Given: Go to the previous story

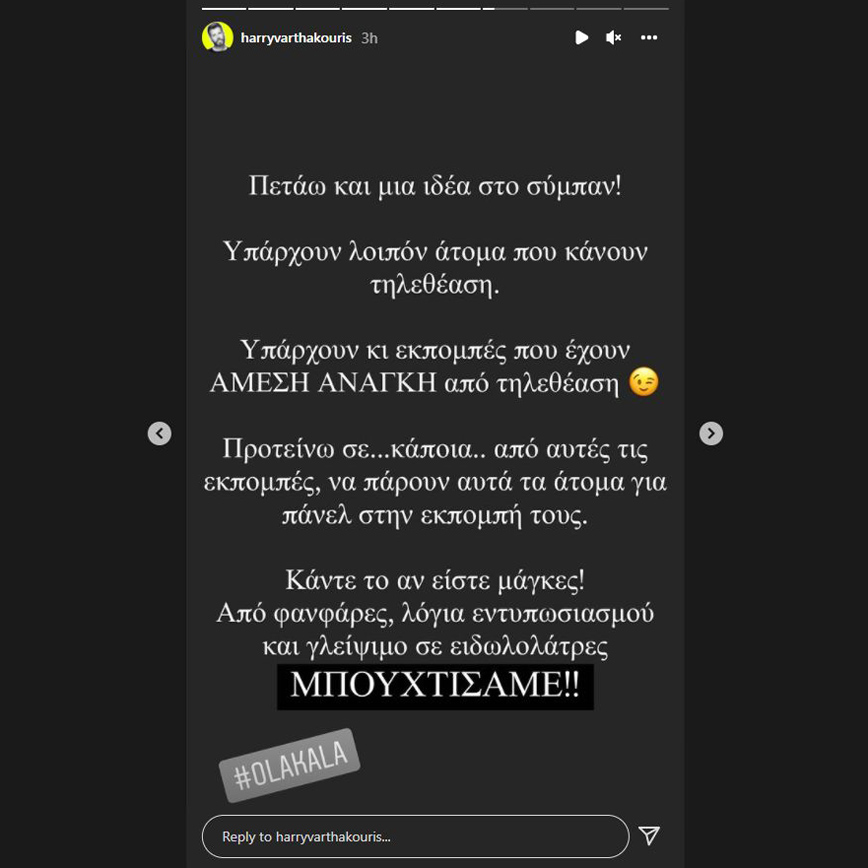Looking at the screenshot, I should pos(160,433).
